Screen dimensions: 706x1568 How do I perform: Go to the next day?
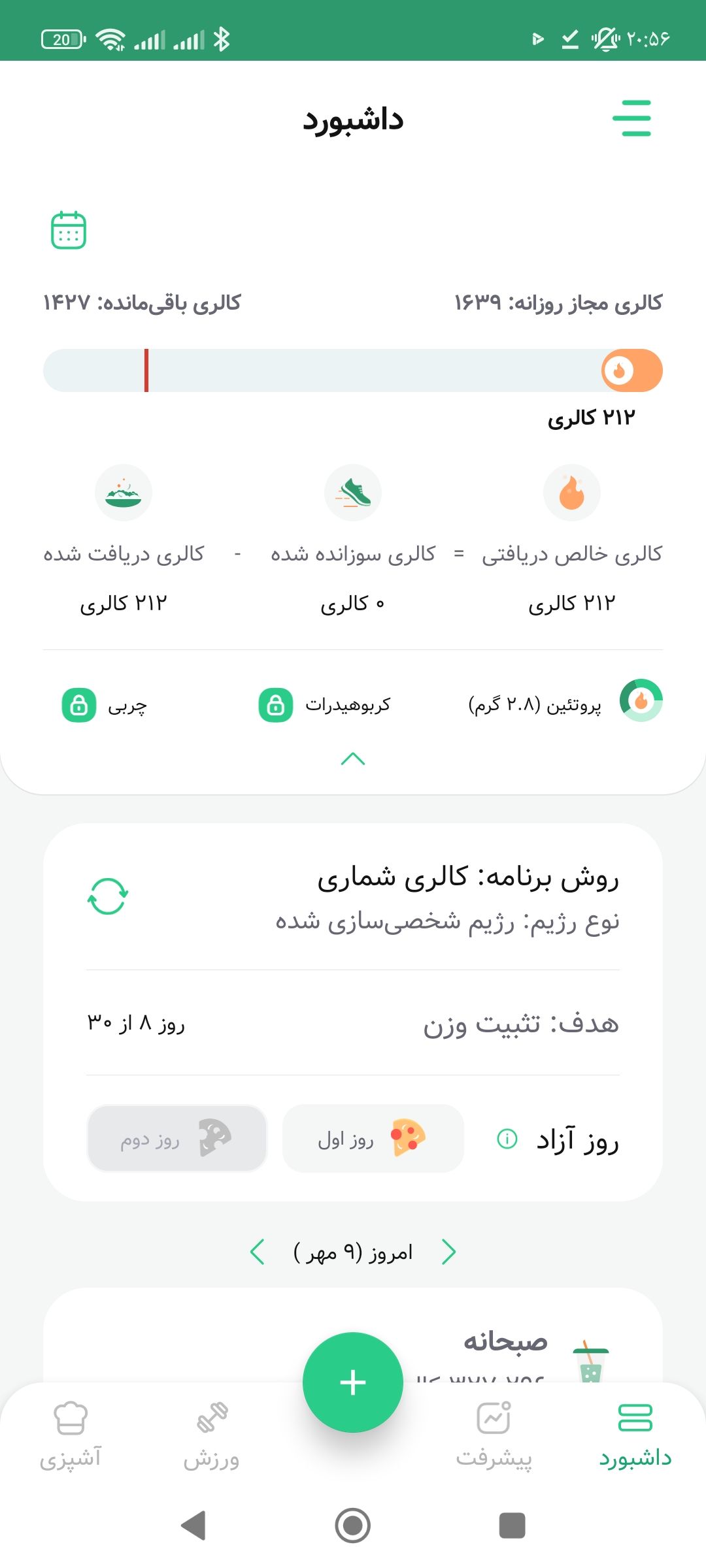coord(448,1252)
